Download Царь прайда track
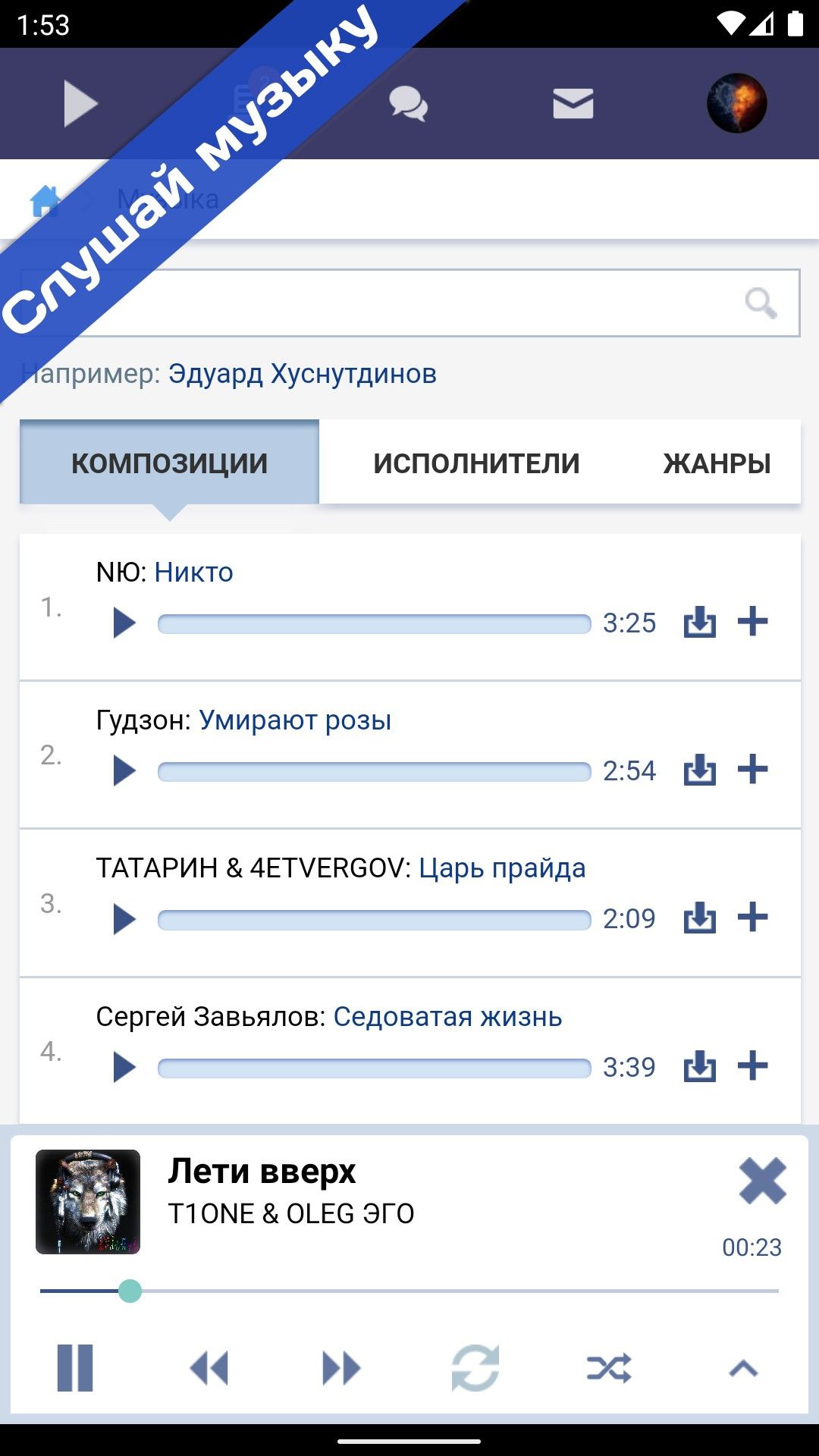The width and height of the screenshot is (819, 1456). pos(699,918)
